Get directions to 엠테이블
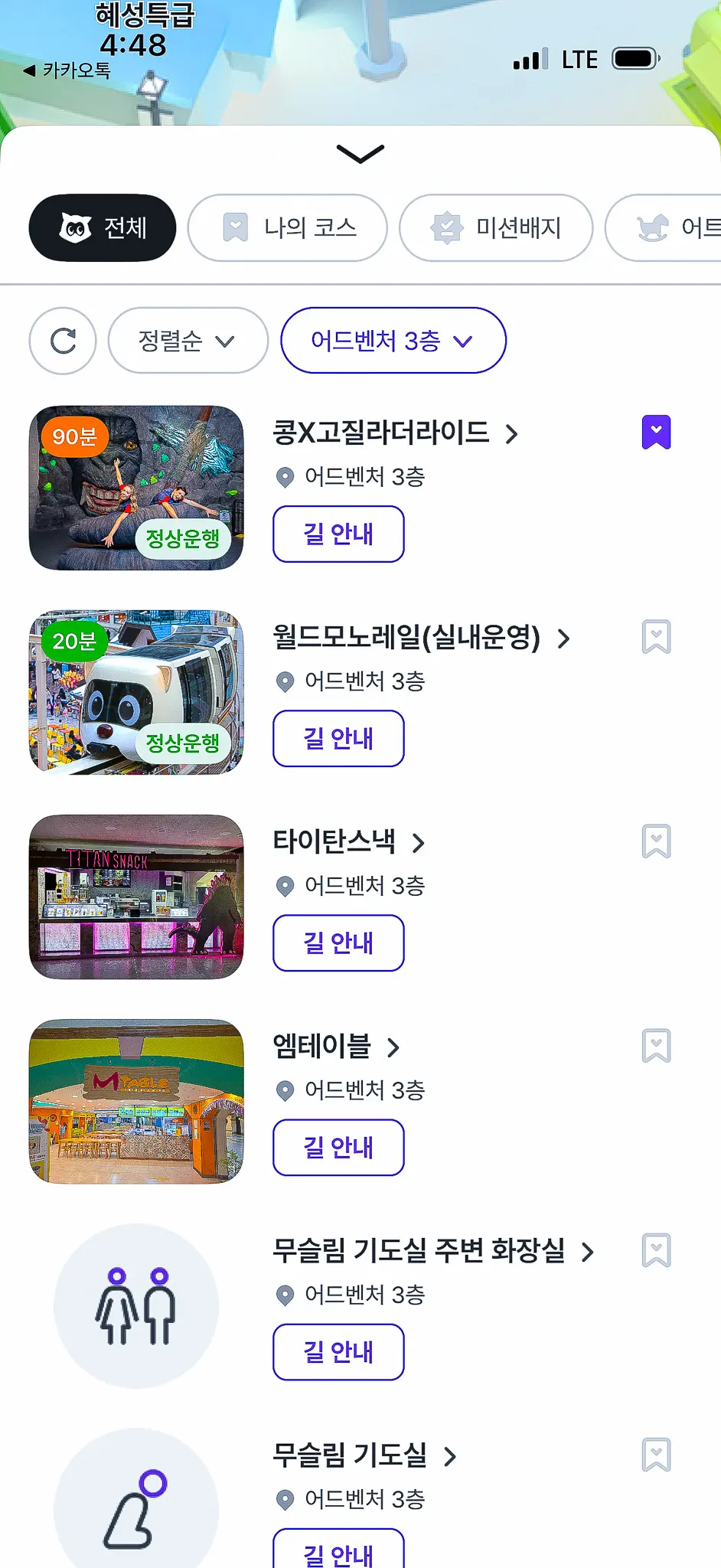 click(338, 1148)
